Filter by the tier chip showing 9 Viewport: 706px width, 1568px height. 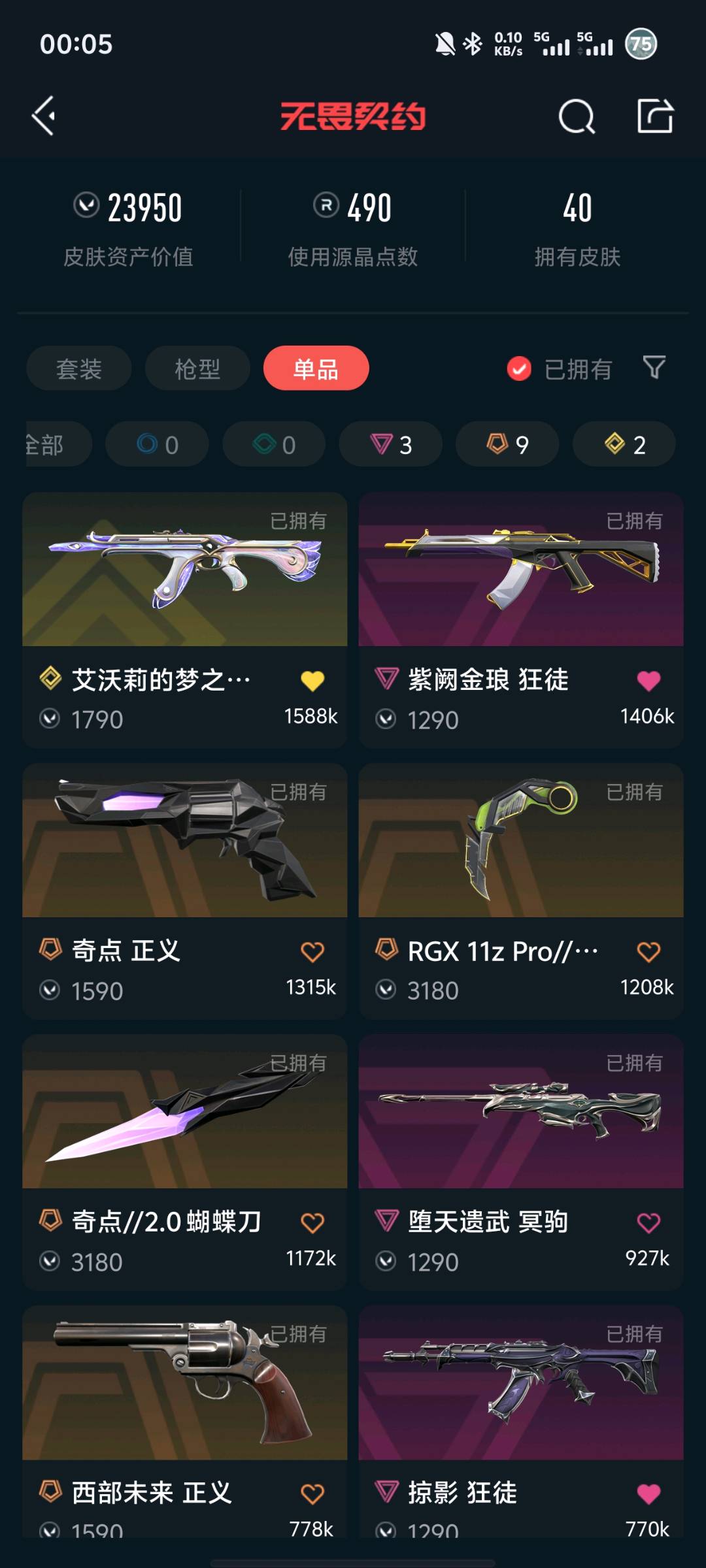(x=507, y=444)
